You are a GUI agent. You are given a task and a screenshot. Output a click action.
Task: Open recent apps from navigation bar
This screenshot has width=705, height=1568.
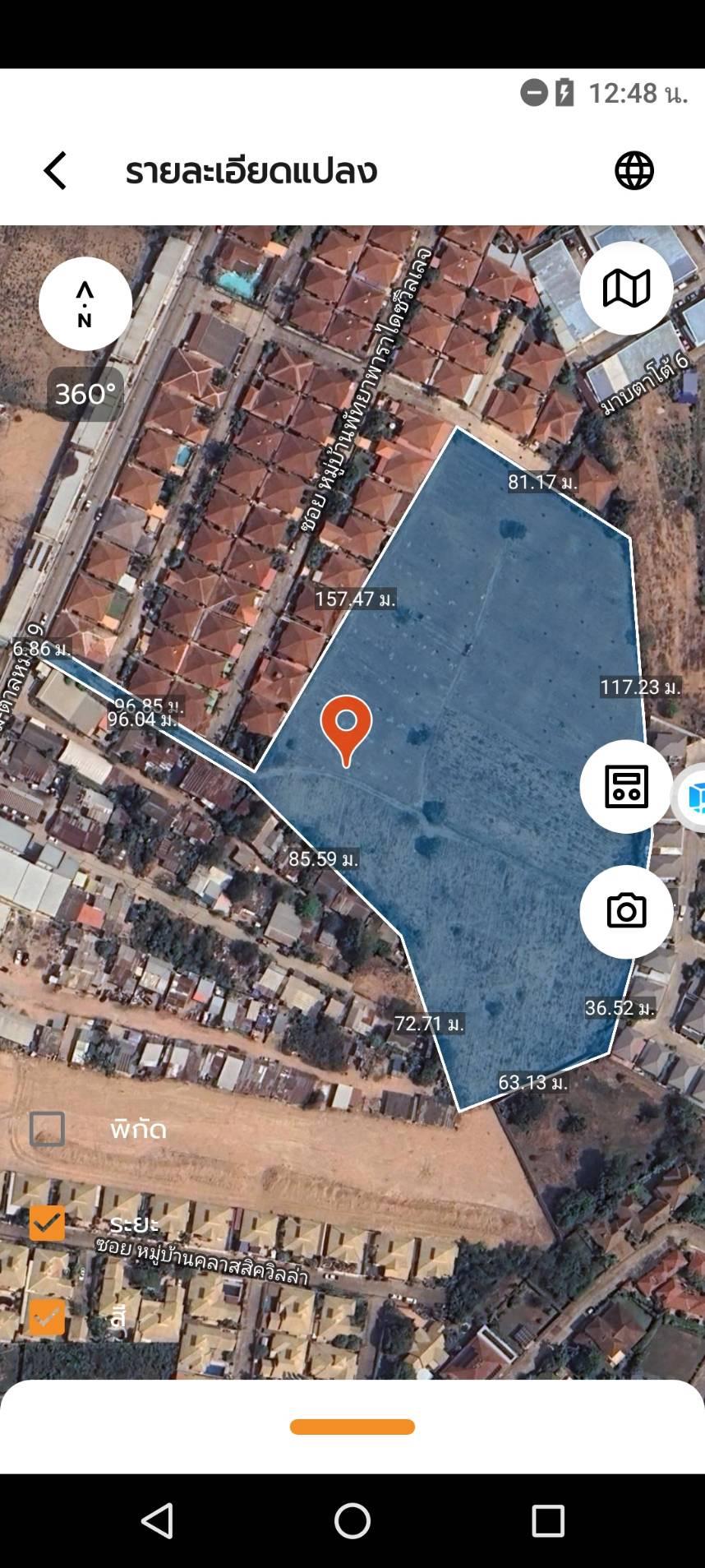(548, 1521)
